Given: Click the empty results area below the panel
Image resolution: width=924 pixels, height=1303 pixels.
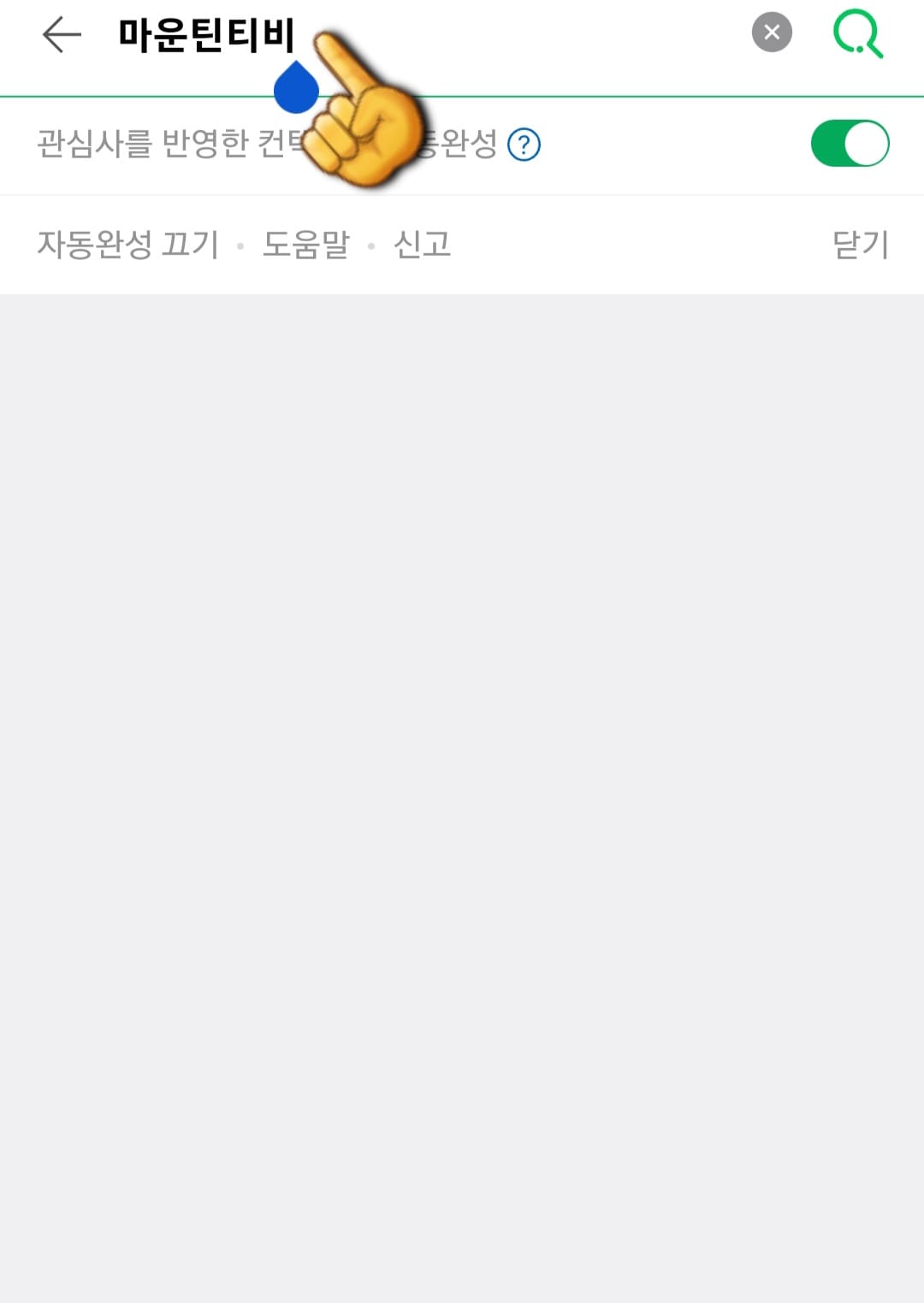Looking at the screenshot, I should pyautogui.click(x=462, y=770).
